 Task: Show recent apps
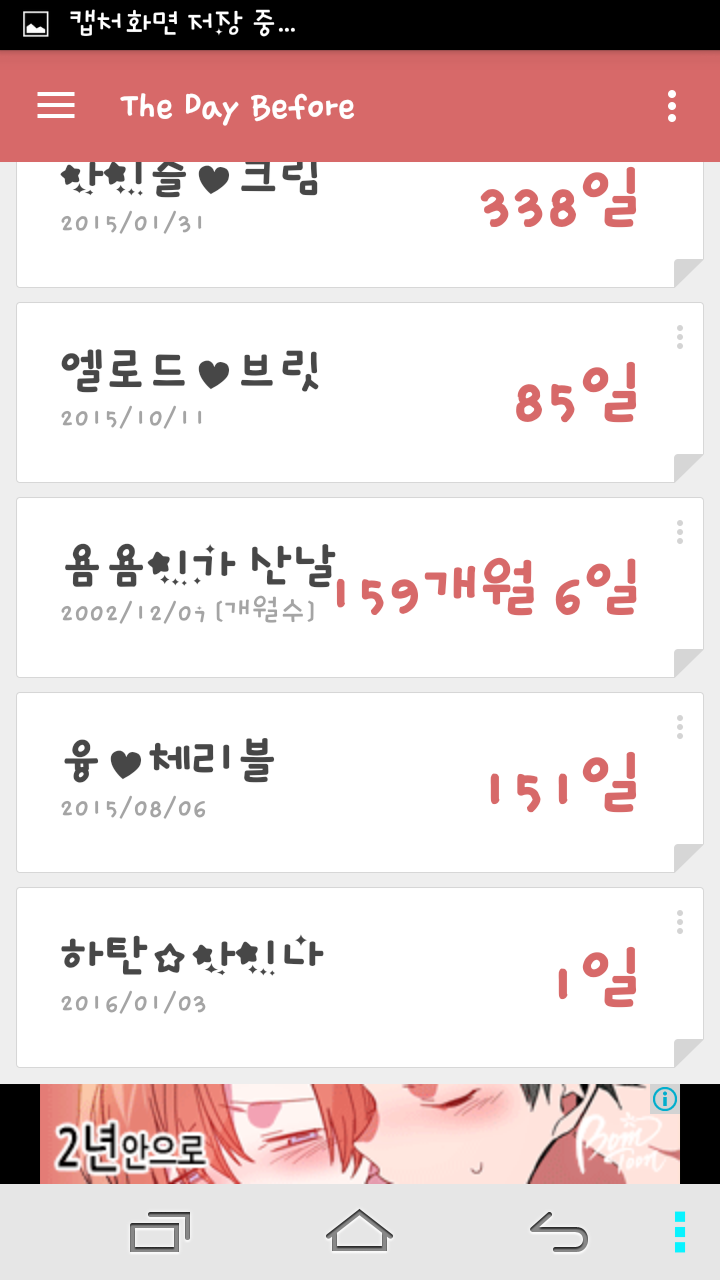[x=160, y=1231]
